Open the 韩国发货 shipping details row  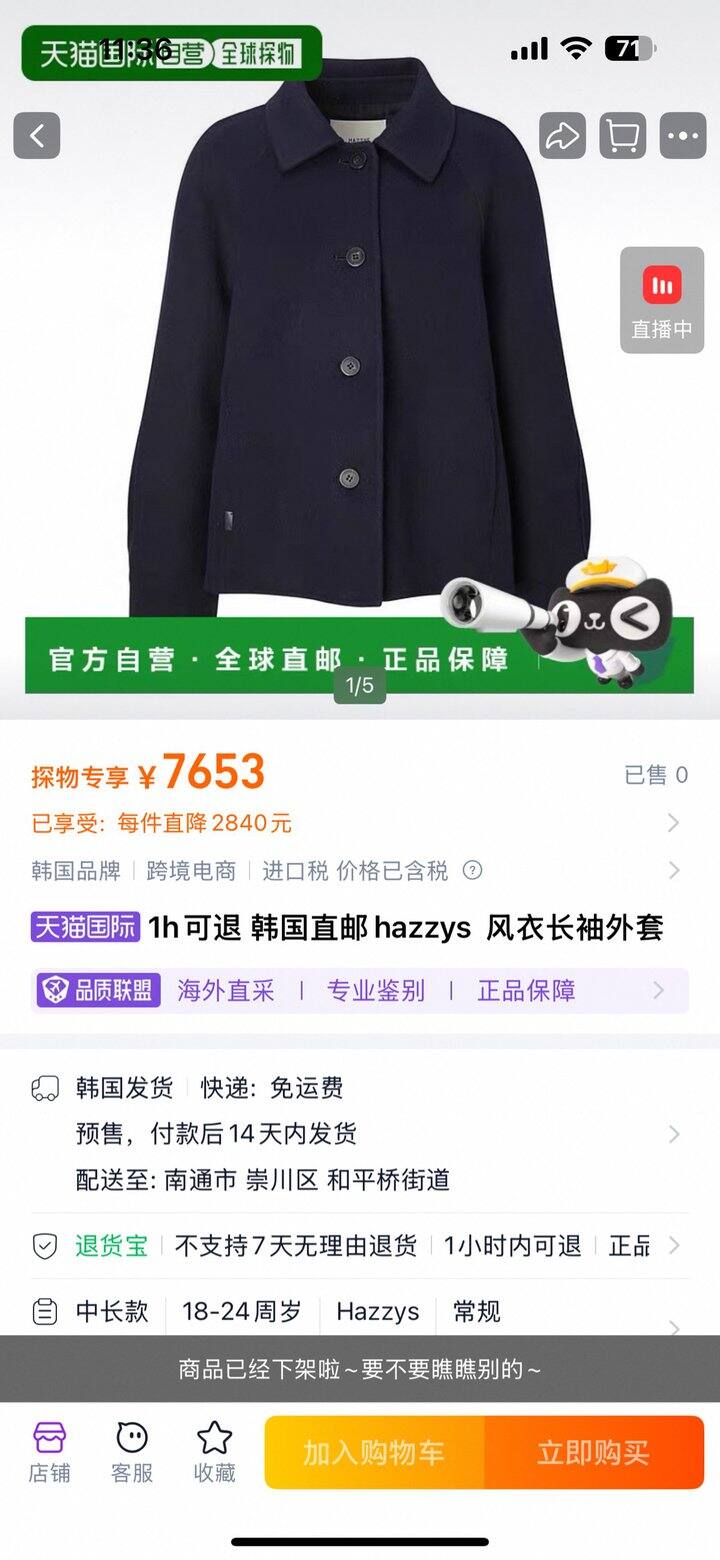(x=360, y=1134)
